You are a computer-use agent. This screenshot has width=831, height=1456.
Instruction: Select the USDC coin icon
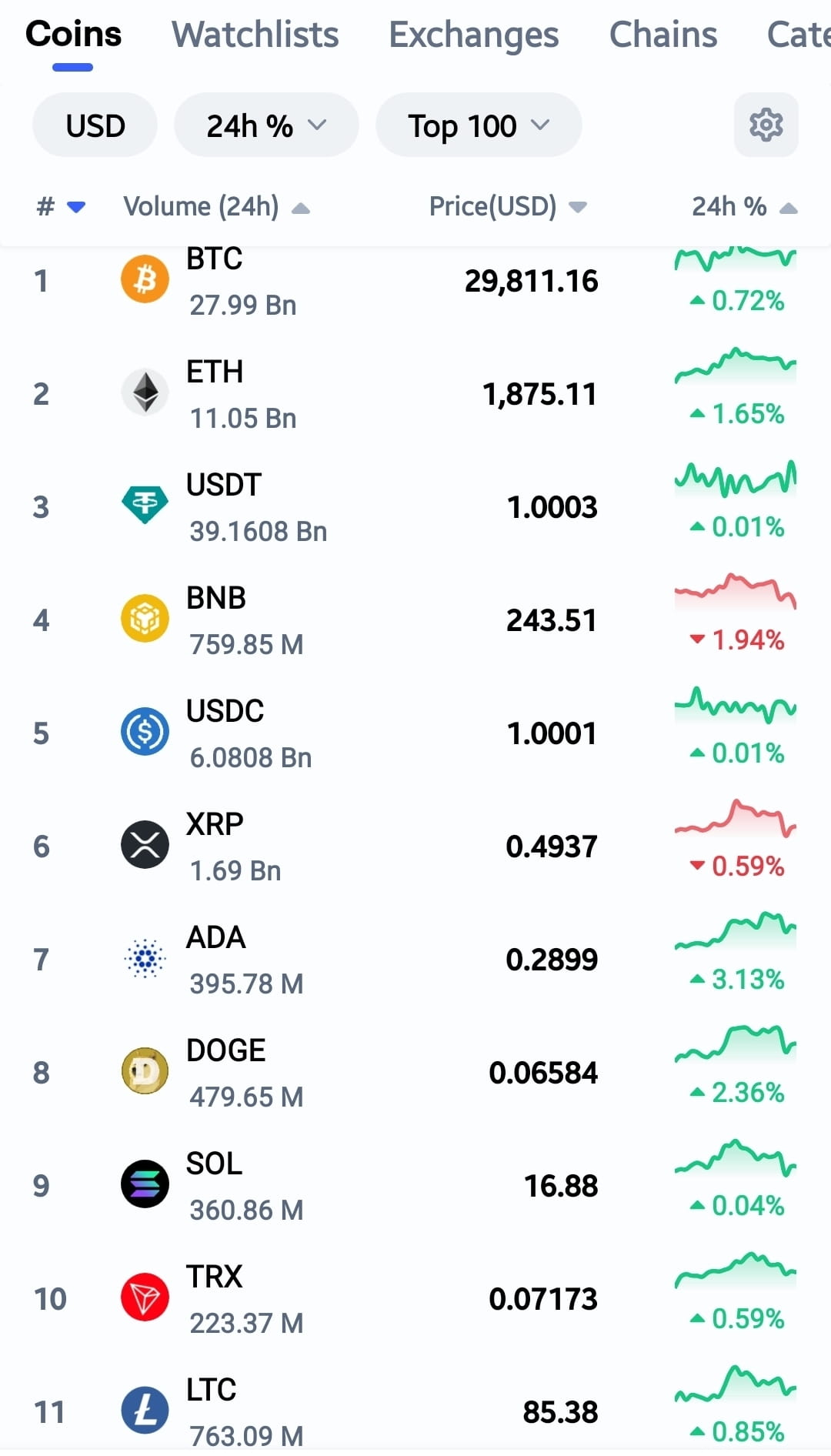pos(144,732)
